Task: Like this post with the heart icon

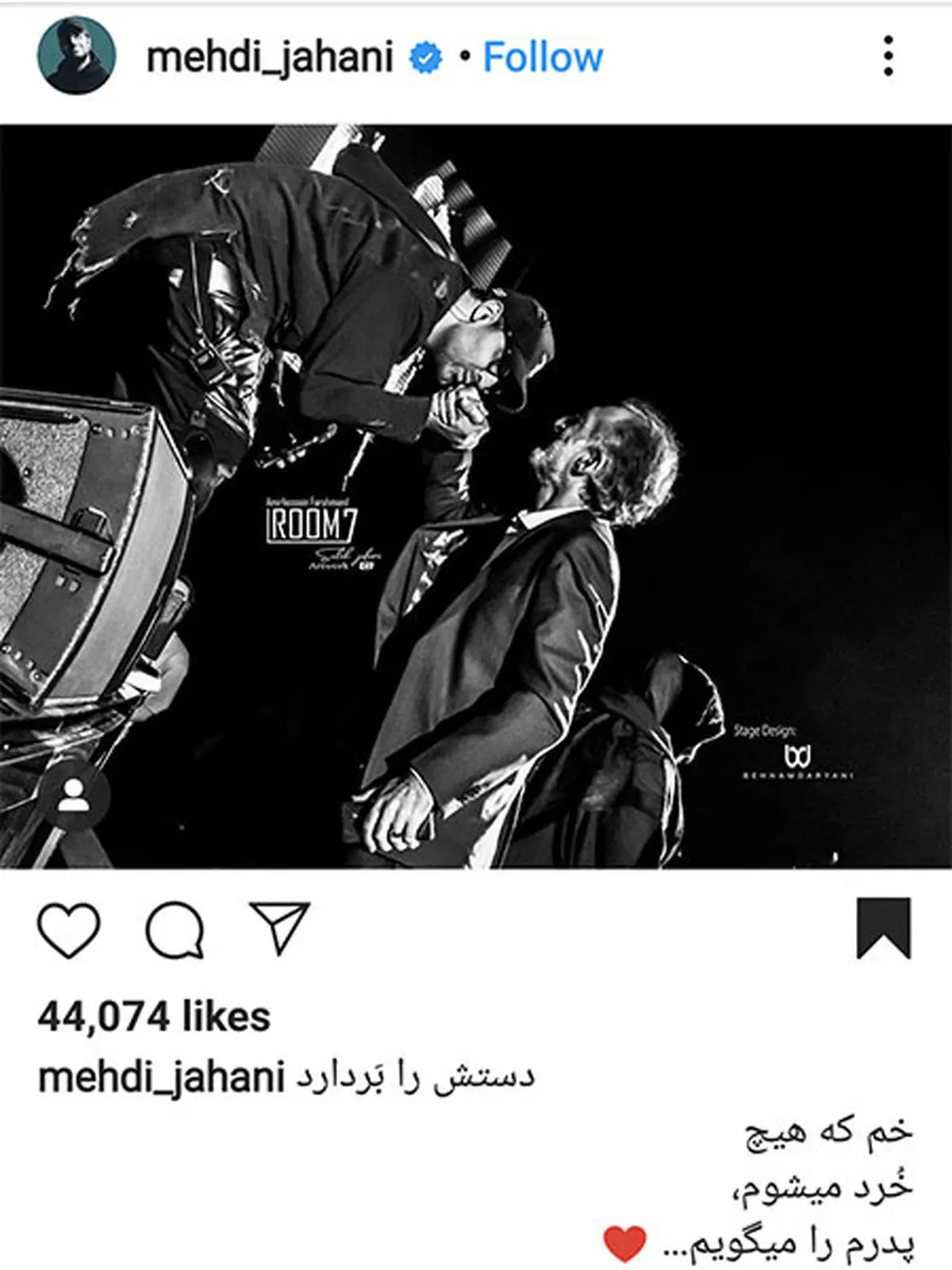Action: pos(68,929)
